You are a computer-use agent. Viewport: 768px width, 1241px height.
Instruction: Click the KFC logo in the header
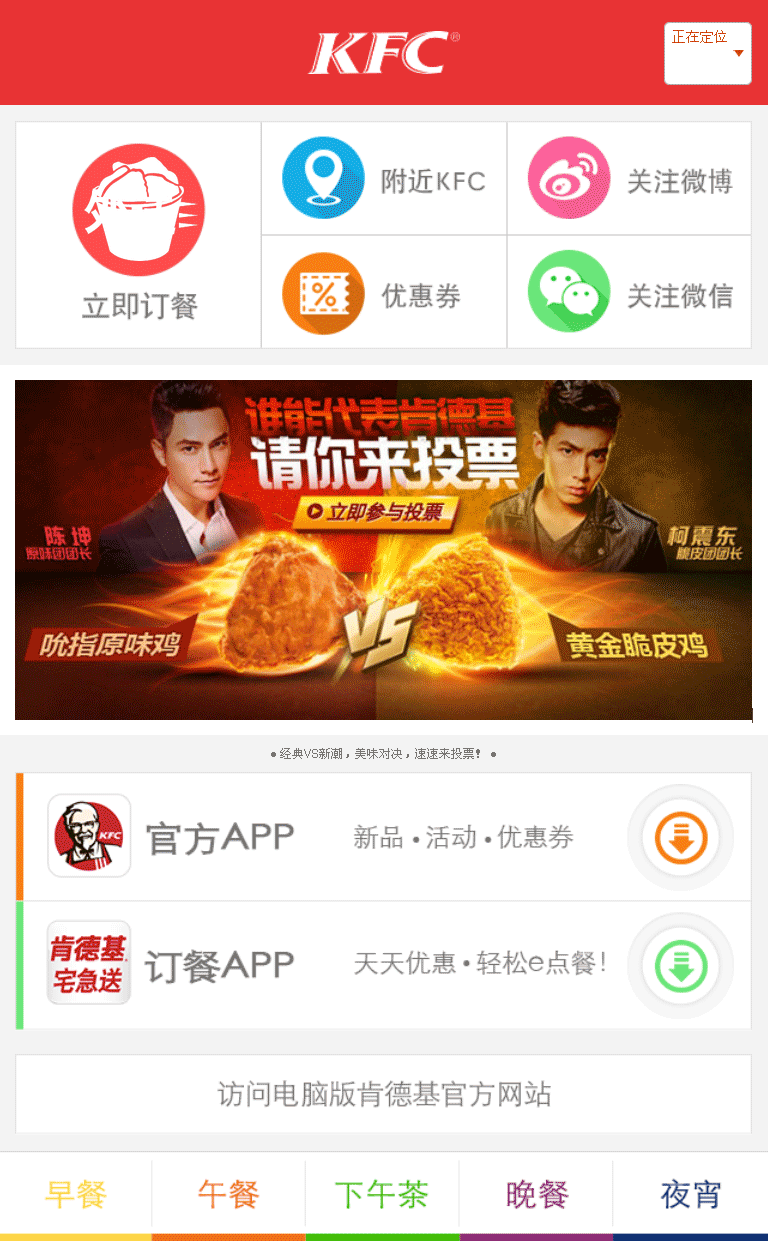point(381,51)
